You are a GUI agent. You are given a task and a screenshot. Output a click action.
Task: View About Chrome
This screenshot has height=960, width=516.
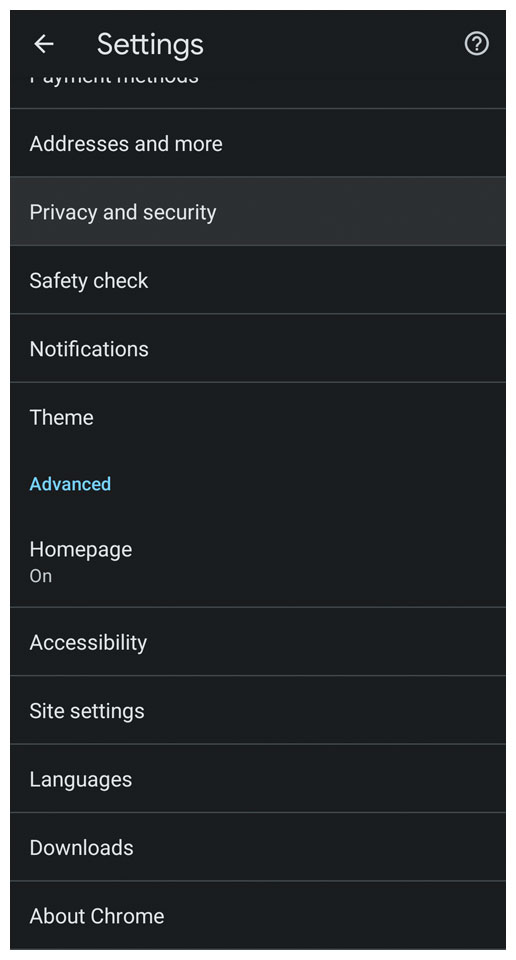click(258, 916)
